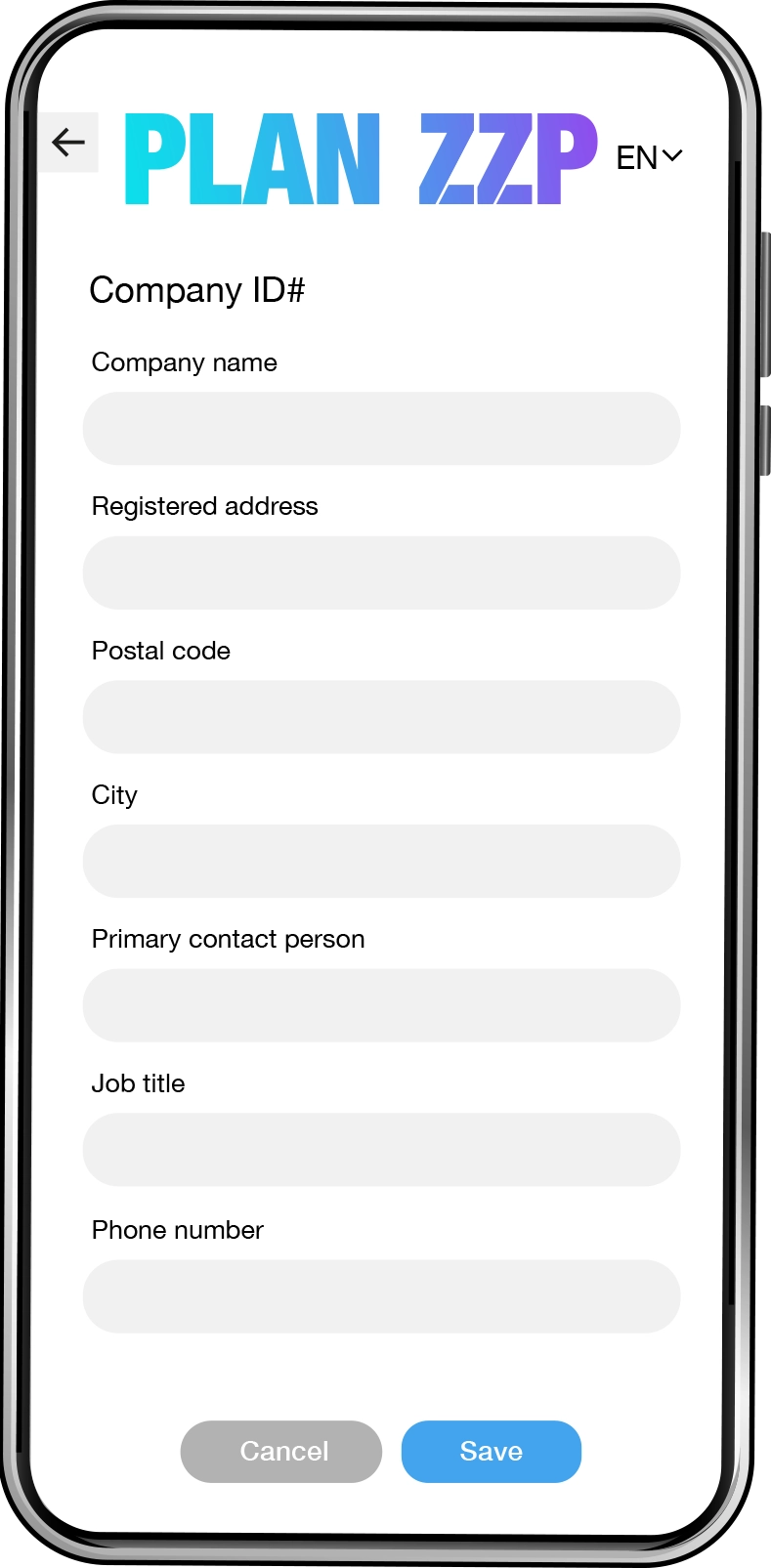Focus the Registered address field
This screenshot has height=1568, width=771.
pos(381,572)
